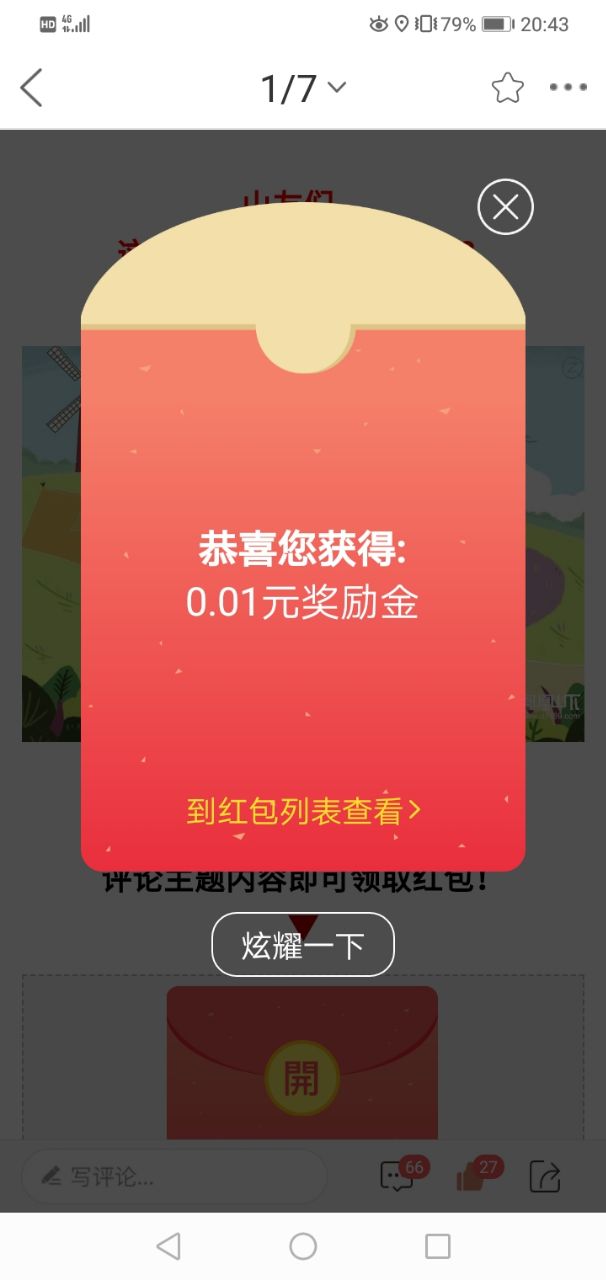The height and width of the screenshot is (1280, 606).
Task: Open the red packet list link
Action: pos(303,811)
